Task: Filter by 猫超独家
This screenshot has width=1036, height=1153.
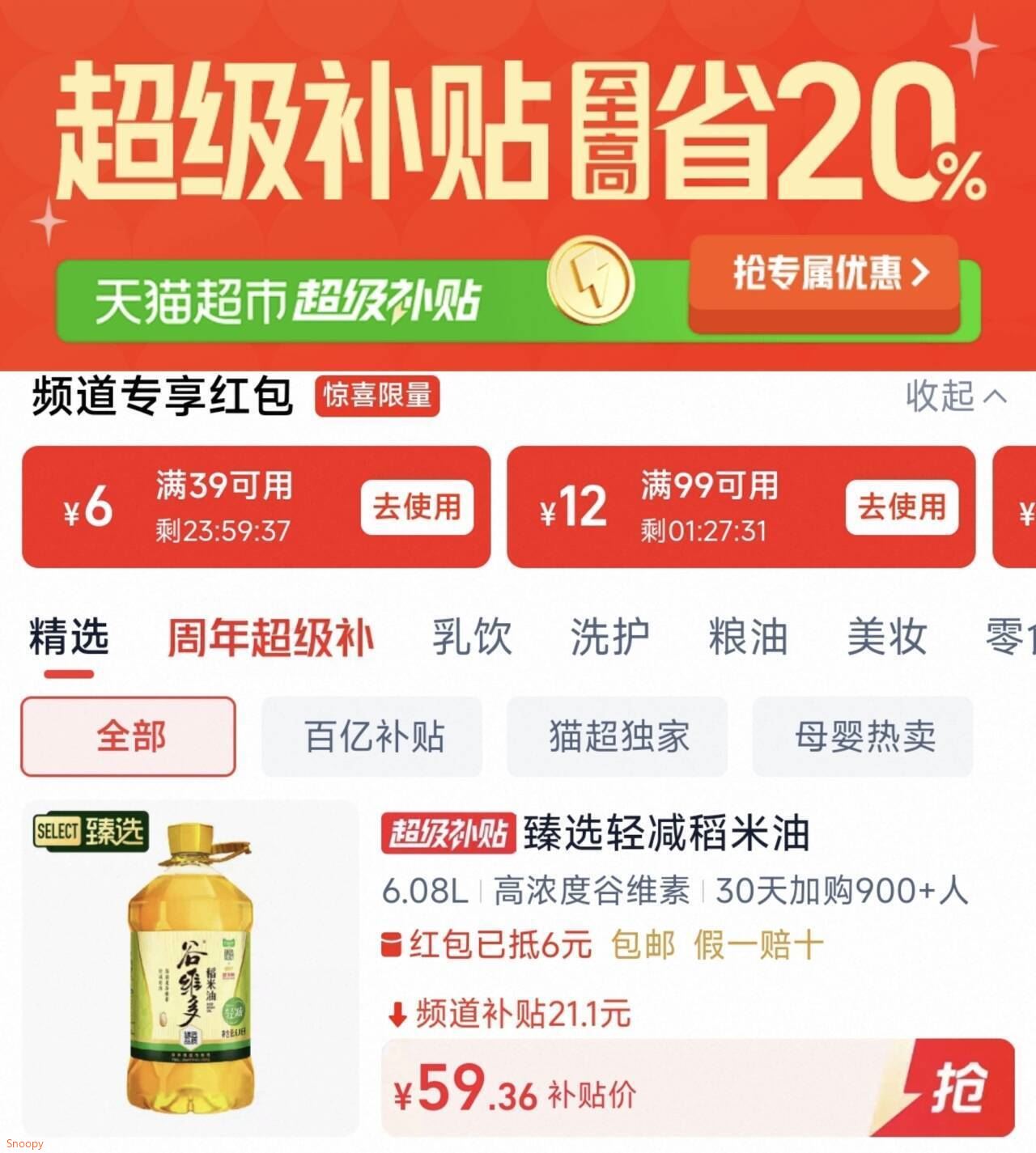Action: pyautogui.click(x=618, y=736)
